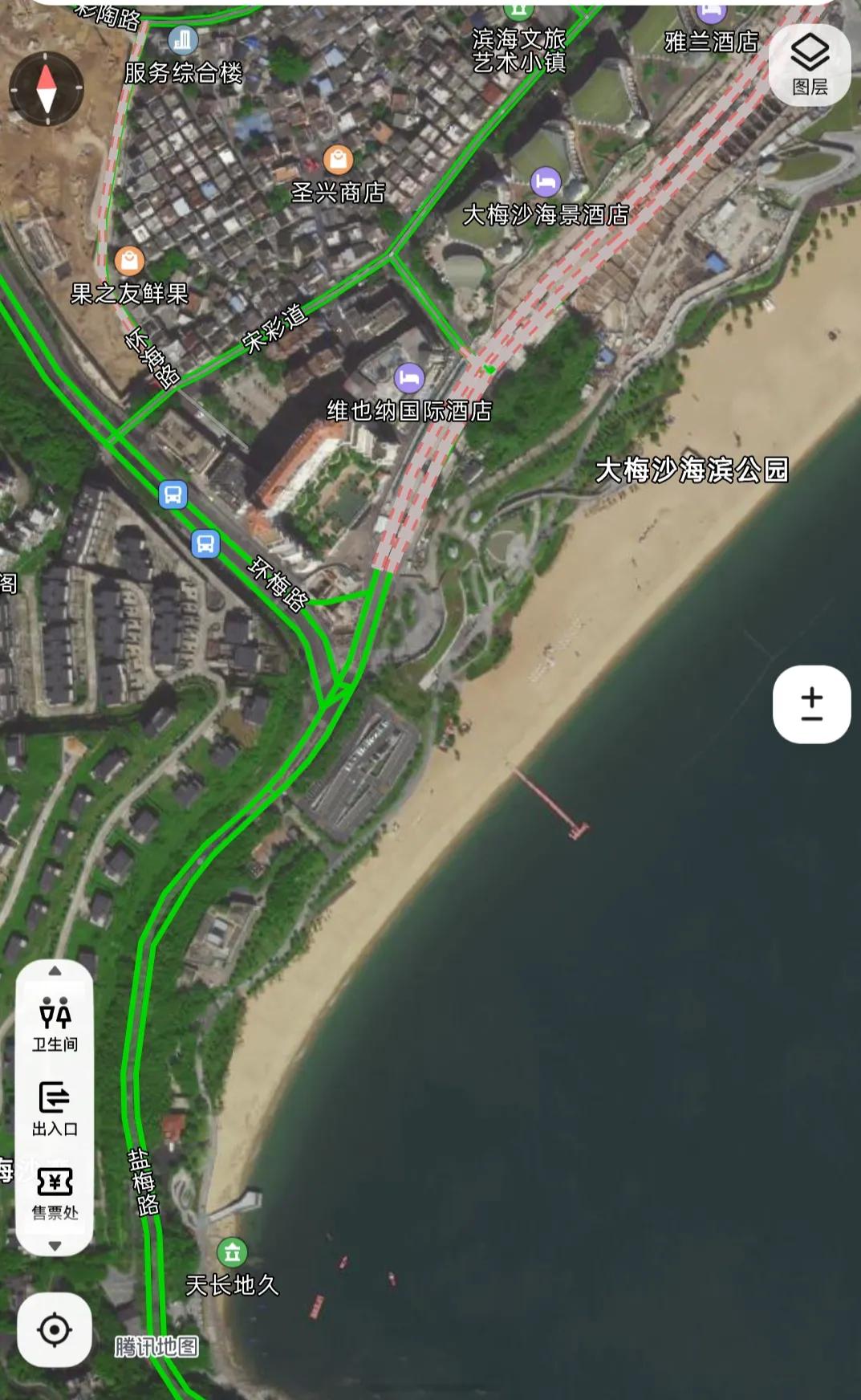Select the 售票处 ticket office icon

pos(55,1182)
